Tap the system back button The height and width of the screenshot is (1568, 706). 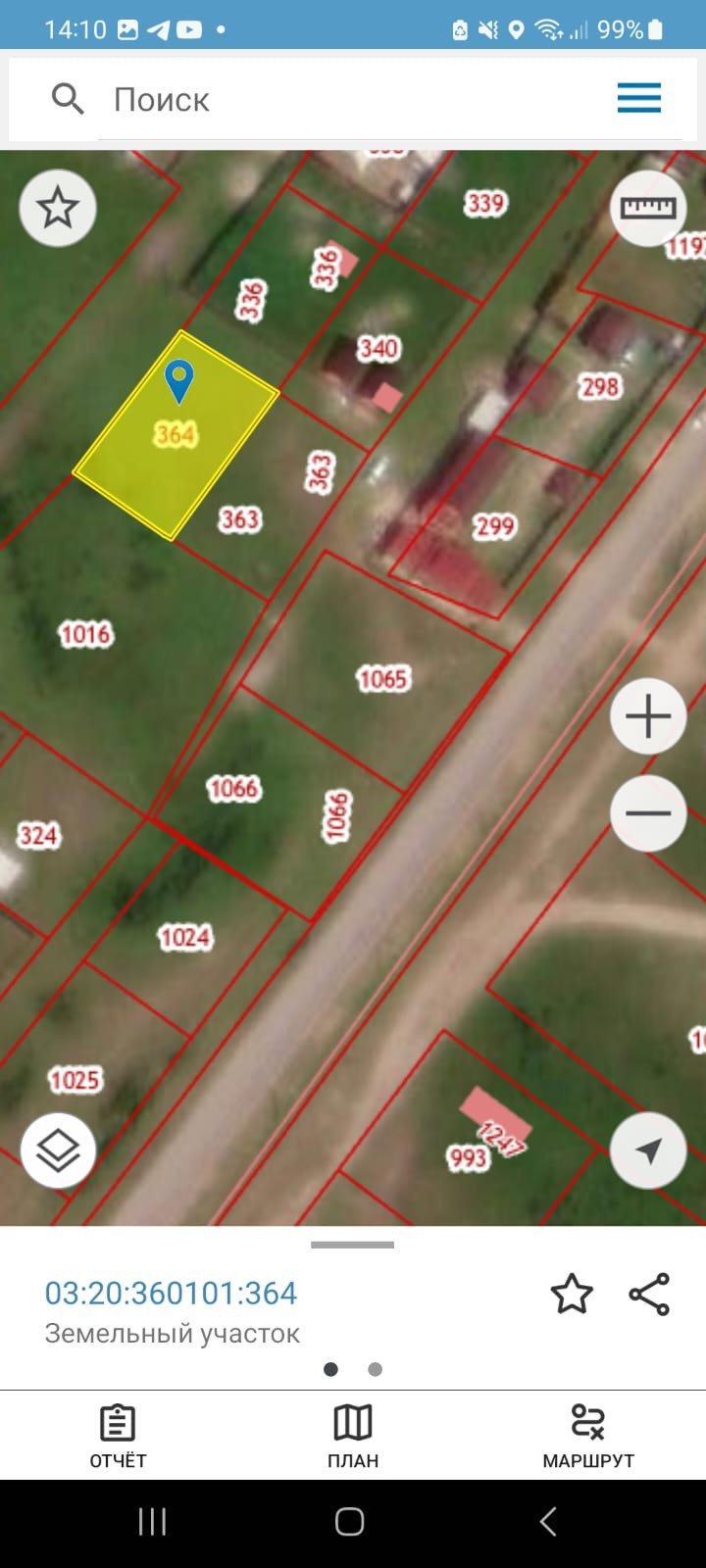(x=548, y=1522)
